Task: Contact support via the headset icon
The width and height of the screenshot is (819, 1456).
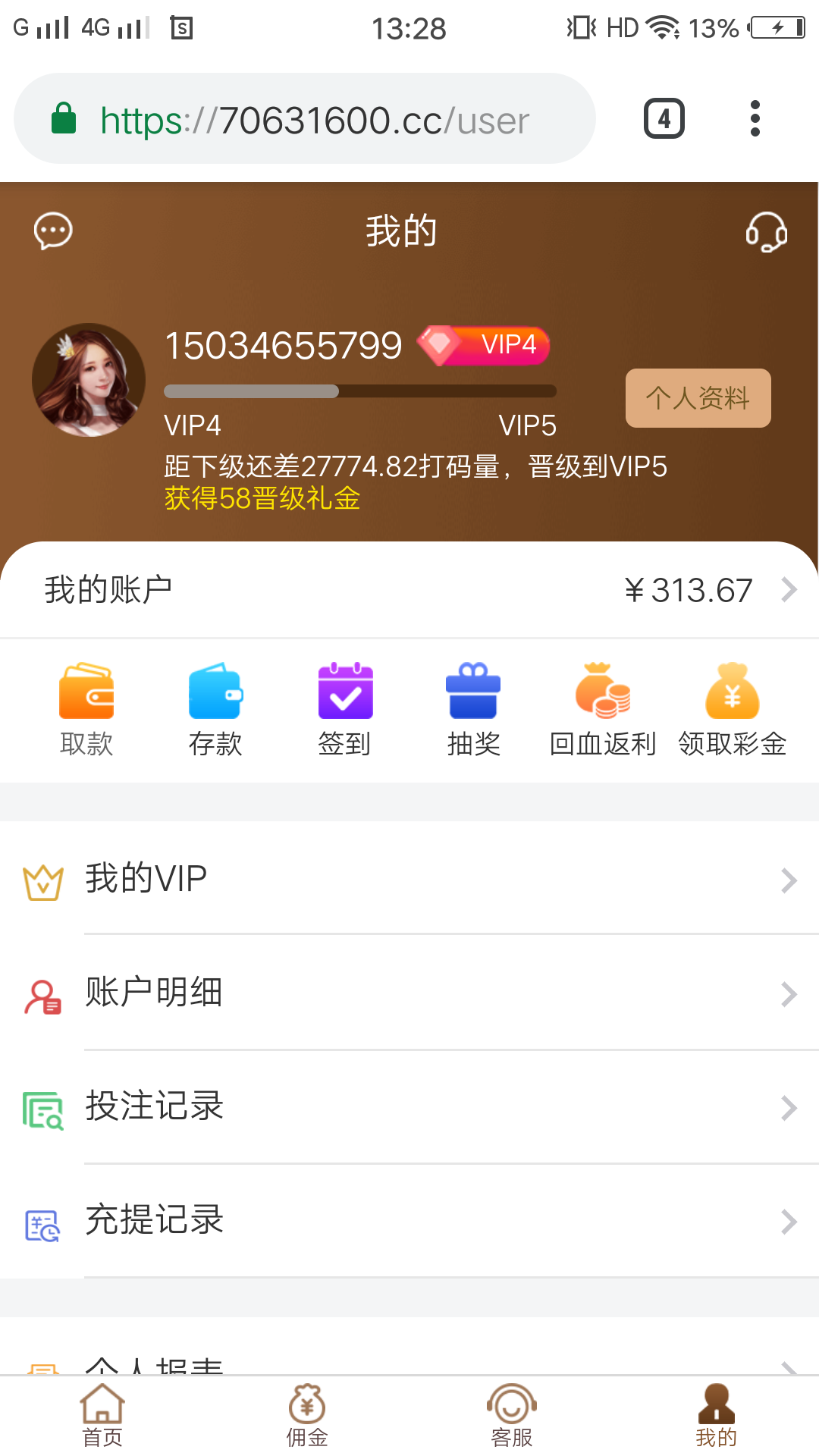Action: click(x=766, y=232)
